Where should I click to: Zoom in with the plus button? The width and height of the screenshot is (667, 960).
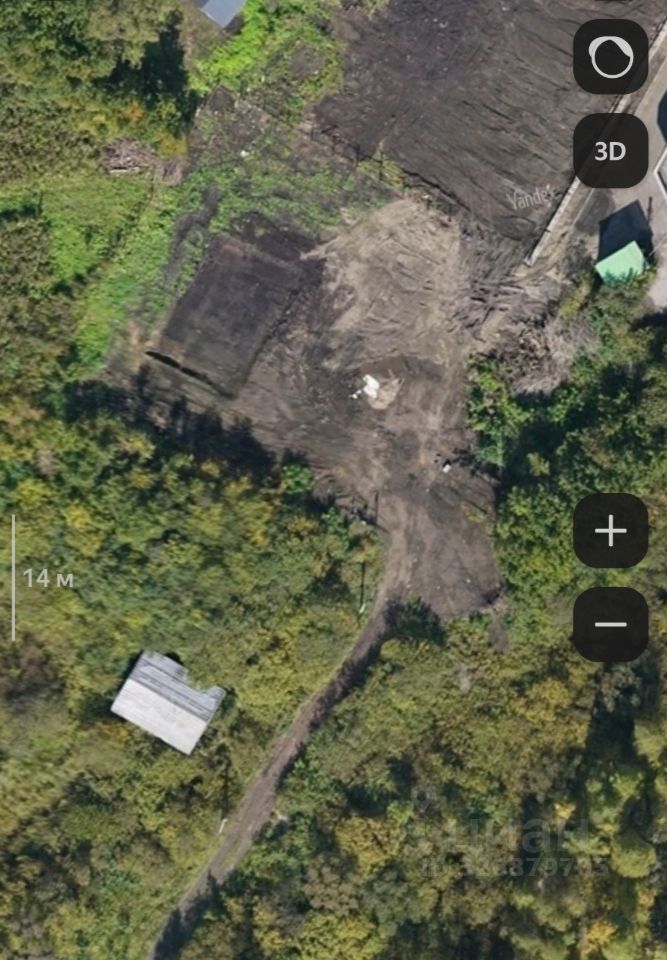pos(610,531)
